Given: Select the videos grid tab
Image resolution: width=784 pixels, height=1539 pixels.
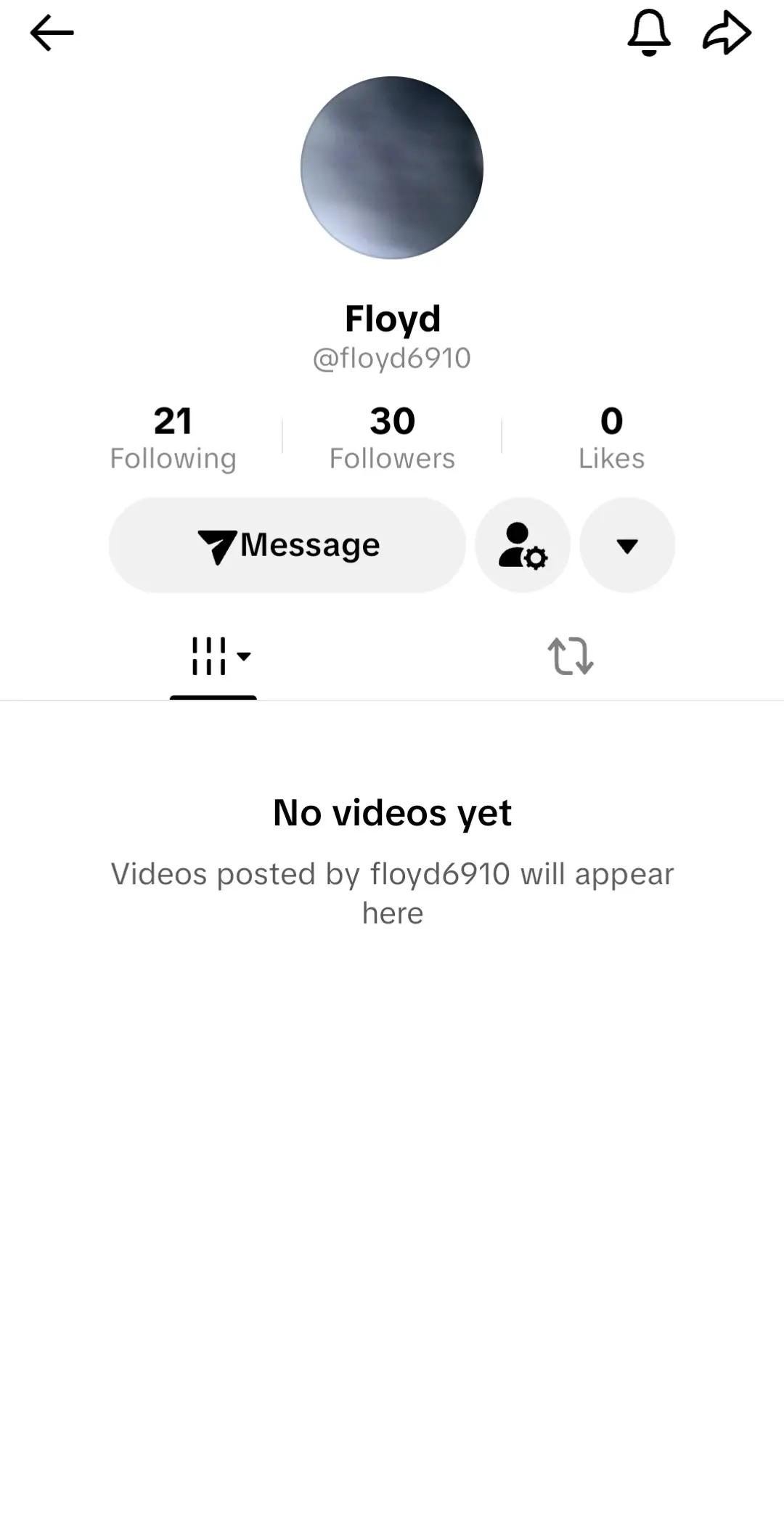Looking at the screenshot, I should 213,656.
